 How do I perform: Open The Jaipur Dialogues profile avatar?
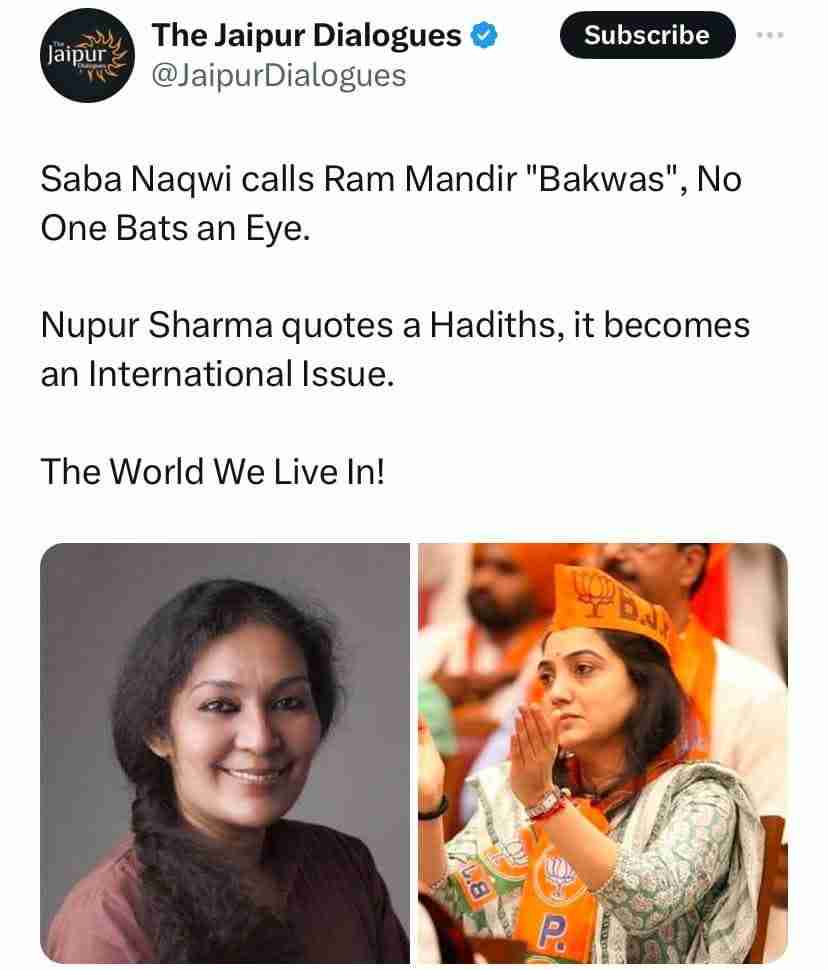(82, 56)
